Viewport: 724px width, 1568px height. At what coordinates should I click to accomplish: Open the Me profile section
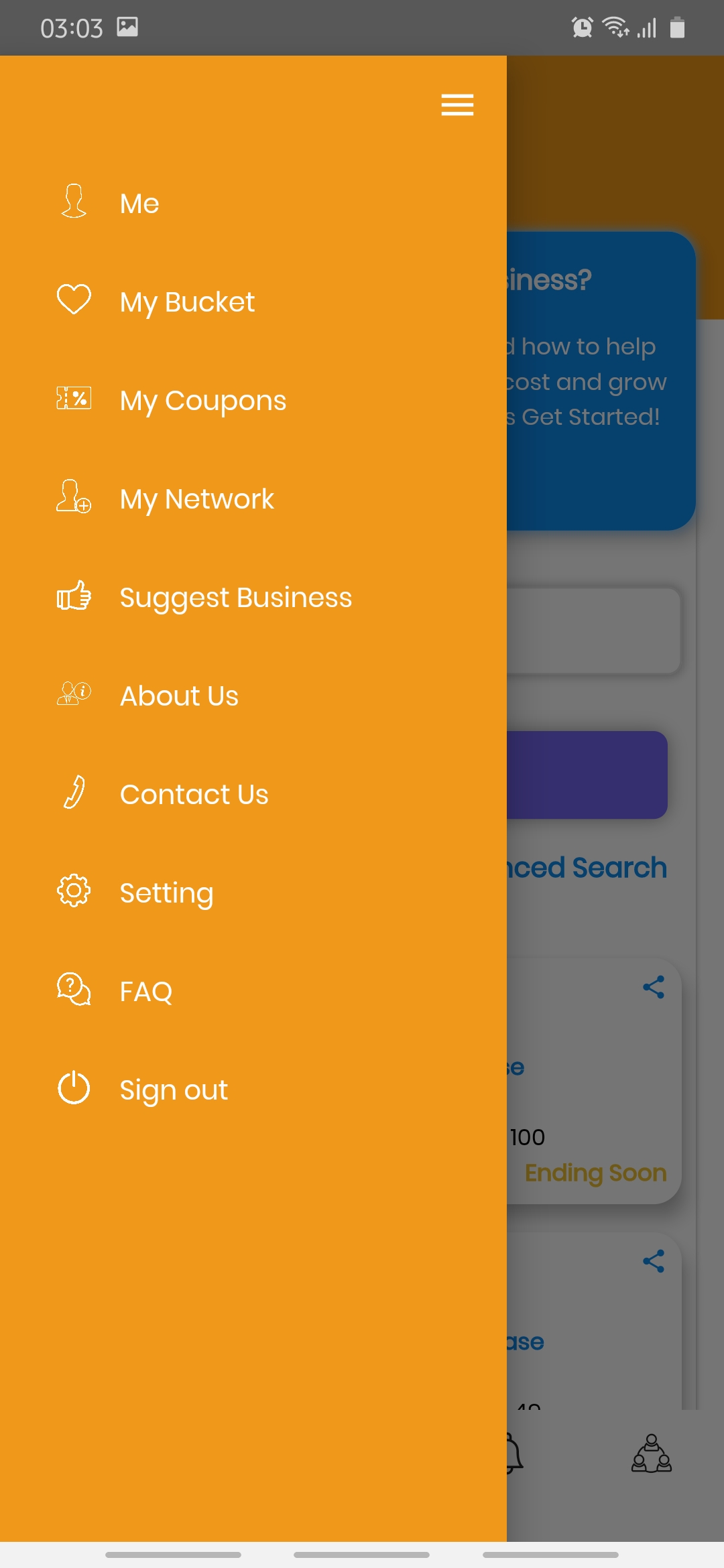(x=253, y=203)
